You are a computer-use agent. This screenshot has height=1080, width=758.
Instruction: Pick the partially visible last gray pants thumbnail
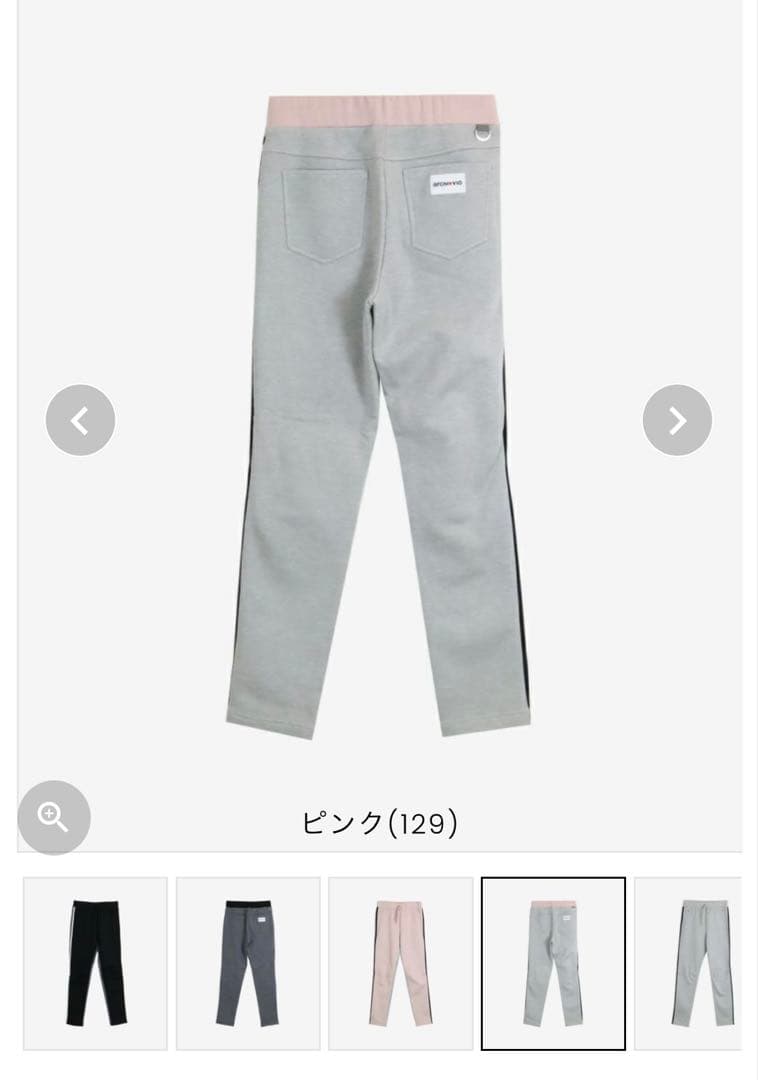[690, 963]
